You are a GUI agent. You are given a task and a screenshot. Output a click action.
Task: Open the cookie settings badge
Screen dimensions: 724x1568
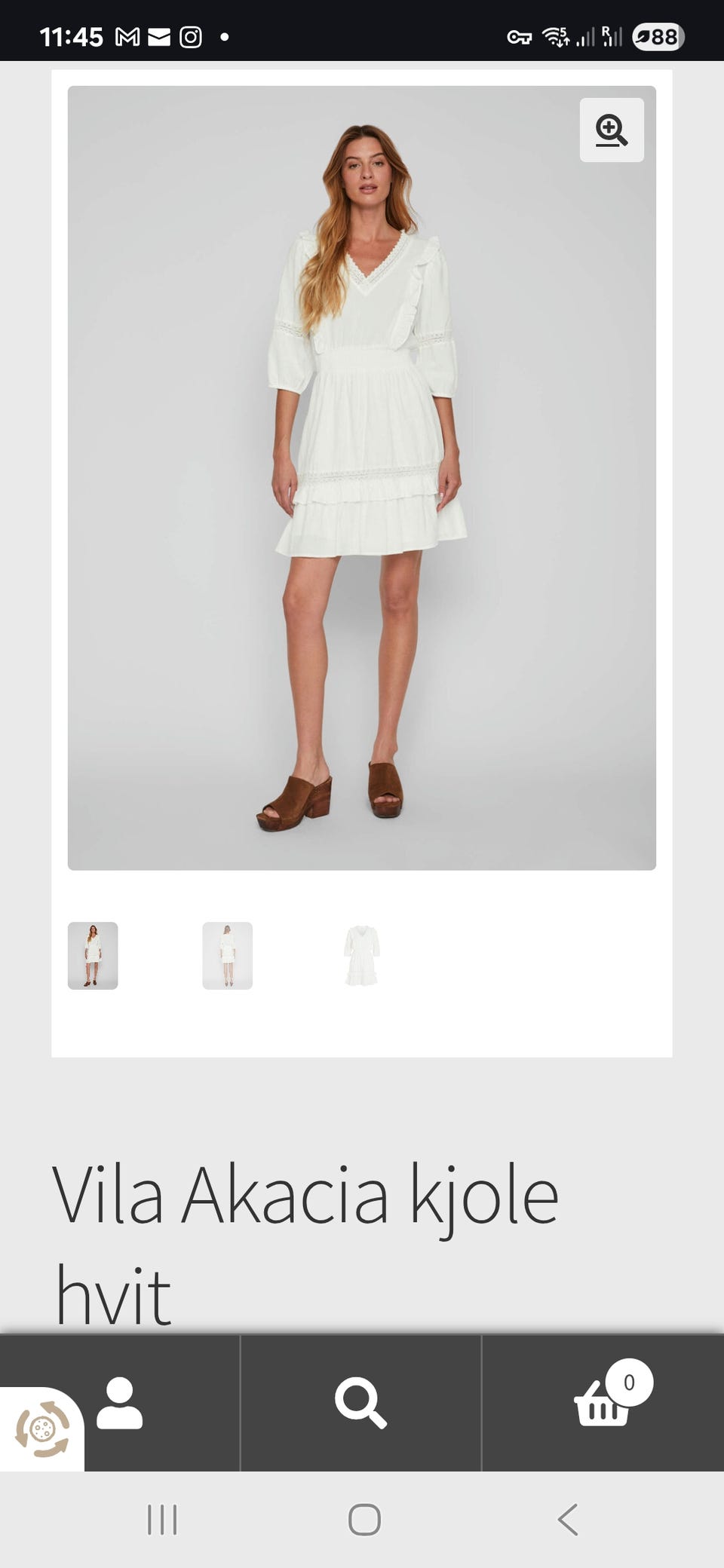click(x=42, y=1429)
